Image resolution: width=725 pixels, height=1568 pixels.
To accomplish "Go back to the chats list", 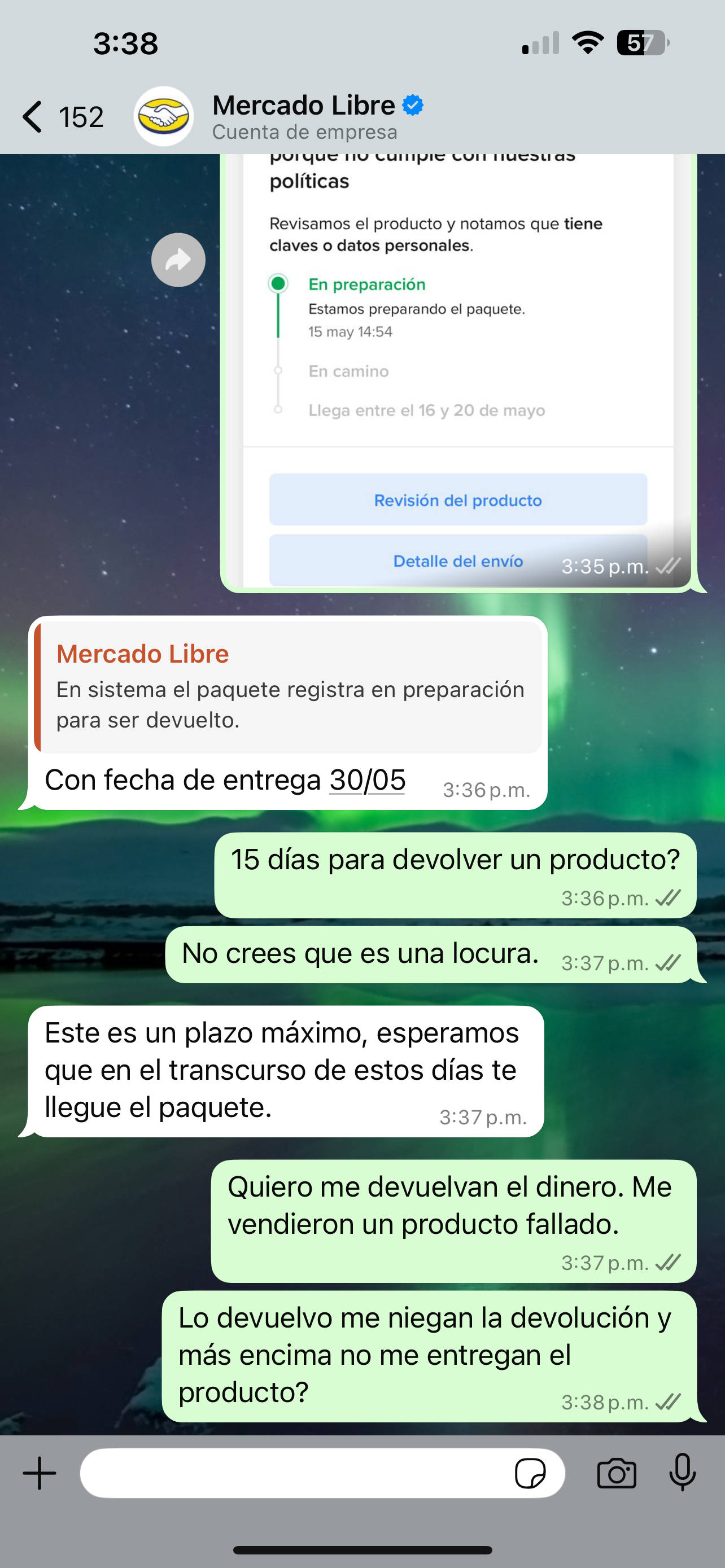I will pyautogui.click(x=62, y=116).
